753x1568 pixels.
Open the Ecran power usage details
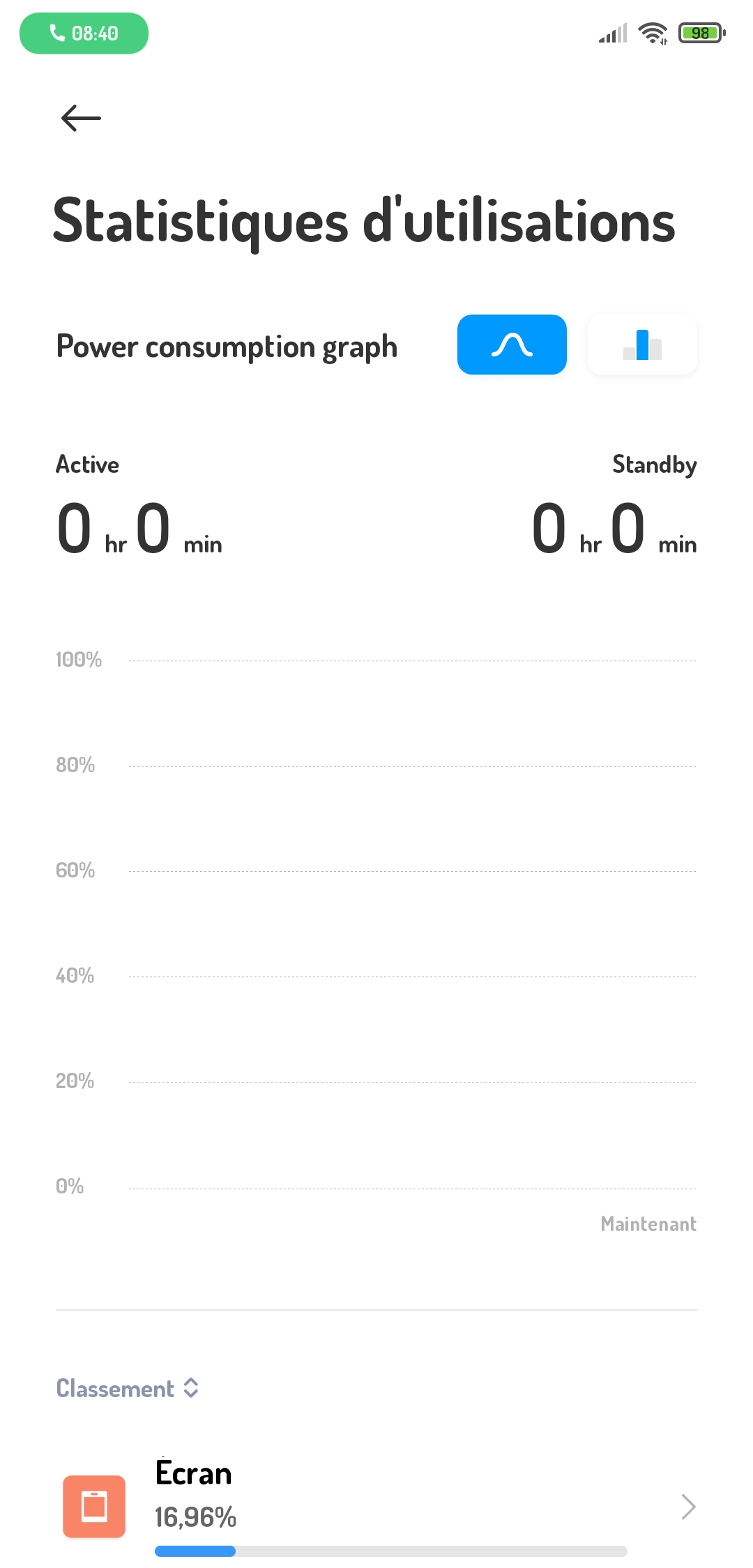coord(376,1507)
